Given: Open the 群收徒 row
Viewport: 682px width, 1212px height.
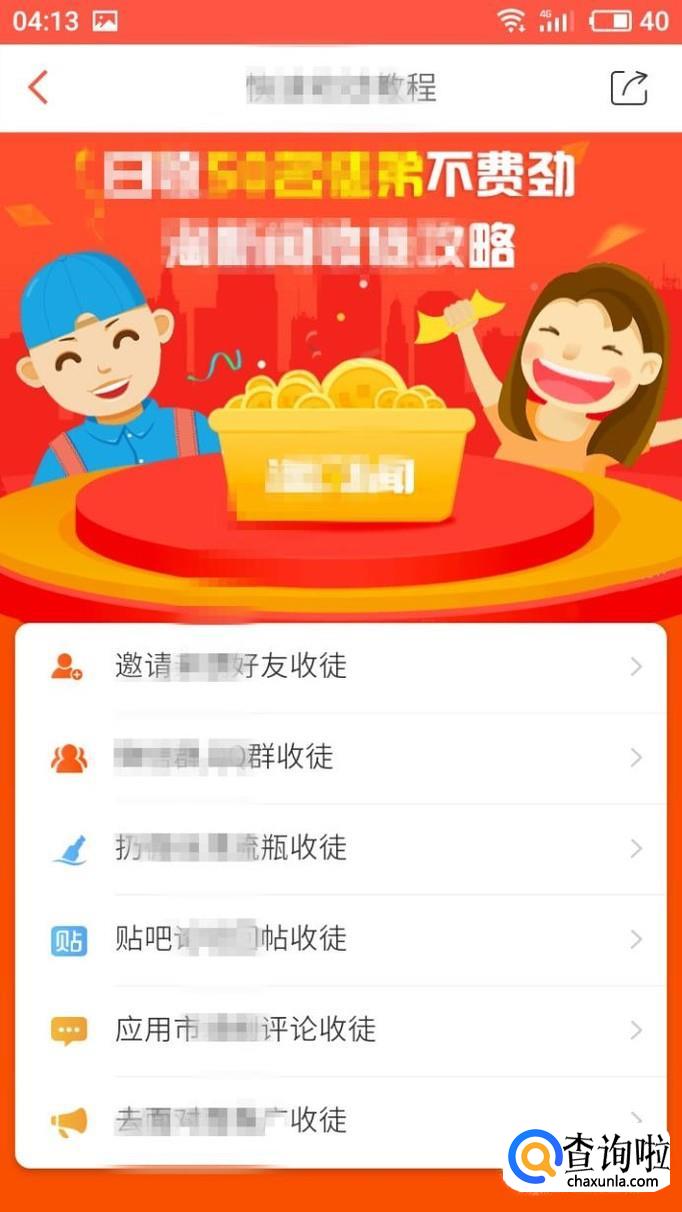Looking at the screenshot, I should coord(340,758).
